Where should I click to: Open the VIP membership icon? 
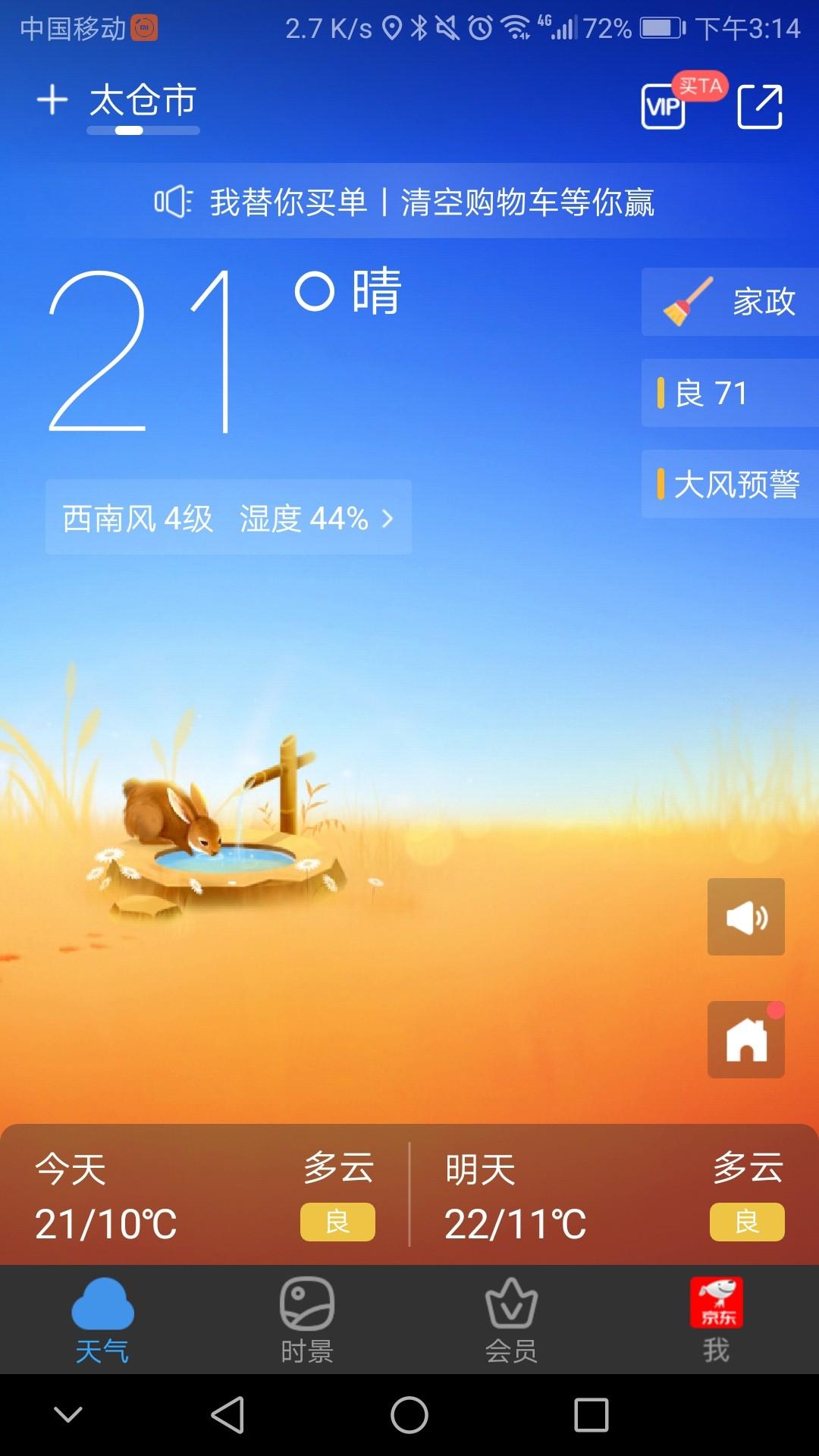point(664,106)
